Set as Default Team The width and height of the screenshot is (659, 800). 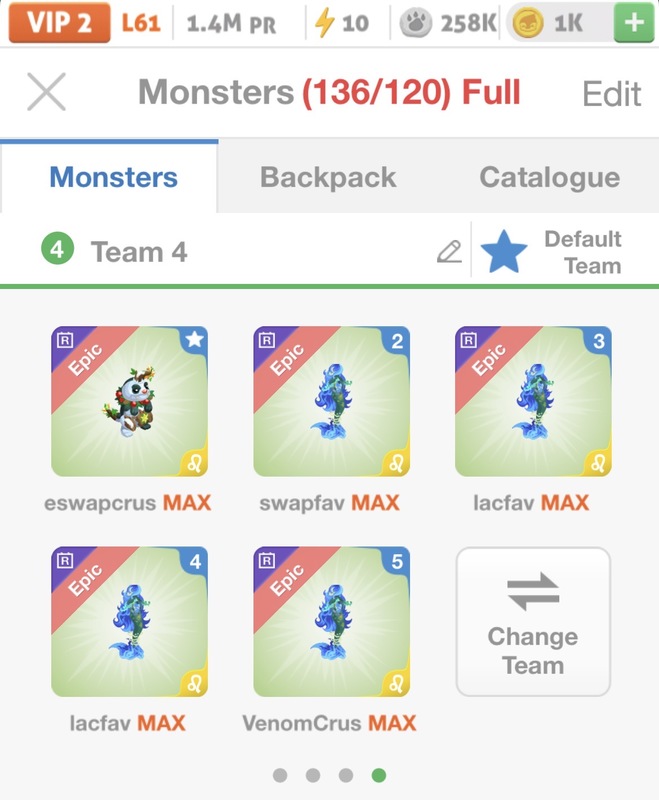point(553,252)
